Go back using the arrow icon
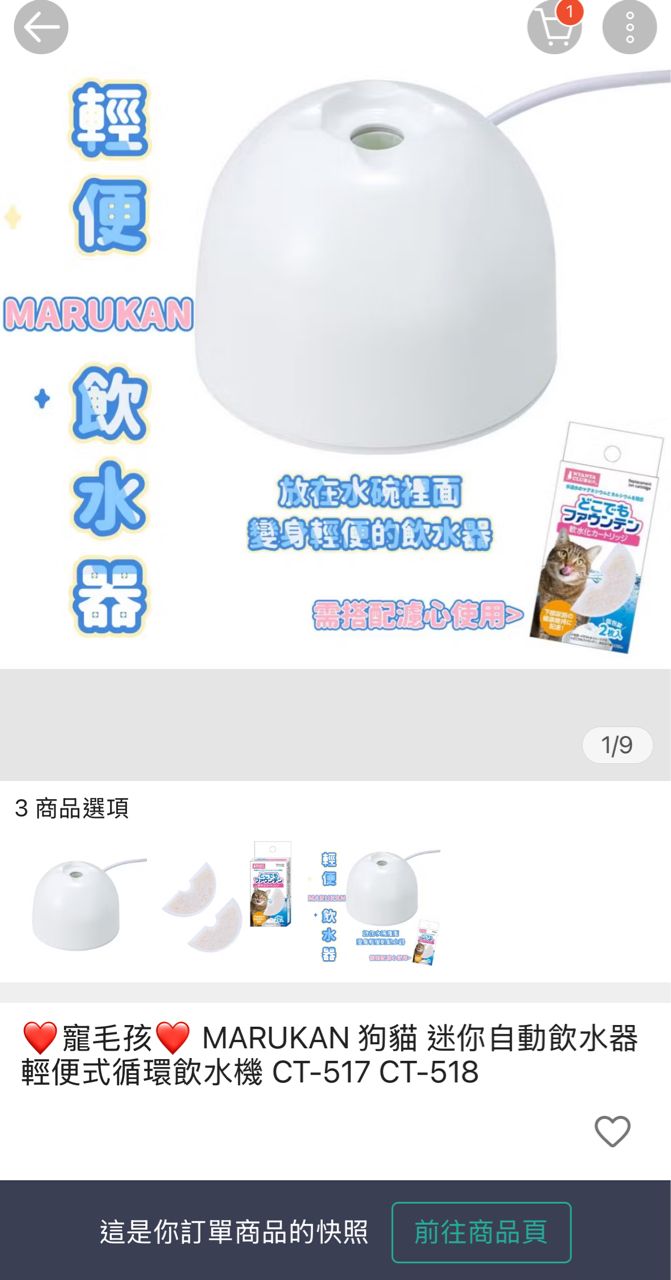 click(x=41, y=28)
